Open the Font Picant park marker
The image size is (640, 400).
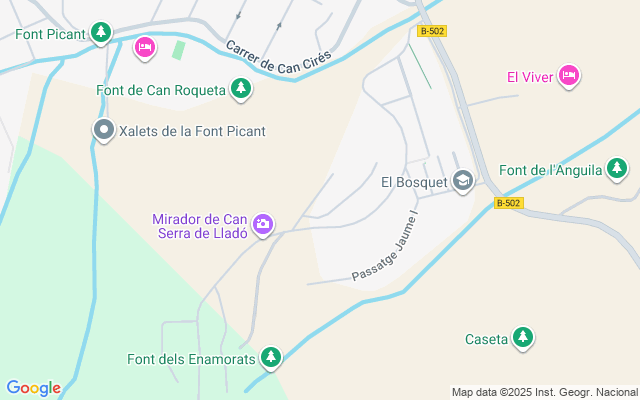[x=100, y=33]
